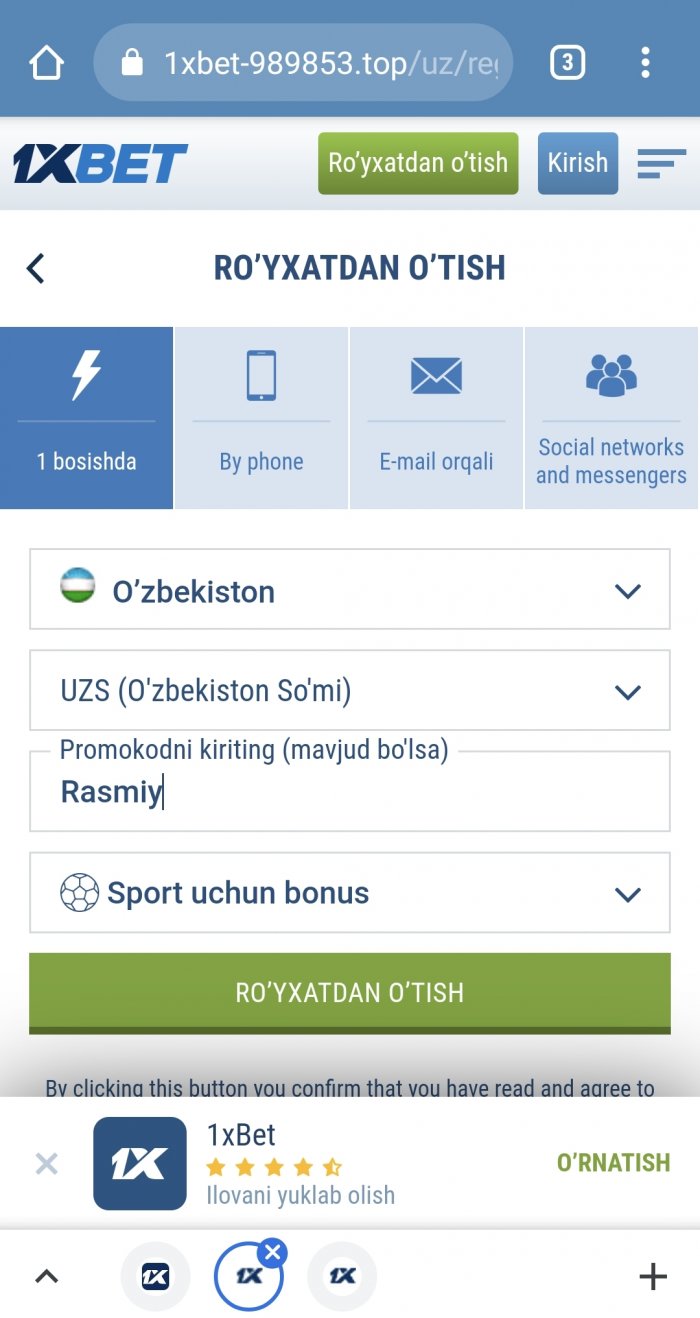Switch to E-mail orqali registration
This screenshot has width=700, height=1318.
coord(436,418)
